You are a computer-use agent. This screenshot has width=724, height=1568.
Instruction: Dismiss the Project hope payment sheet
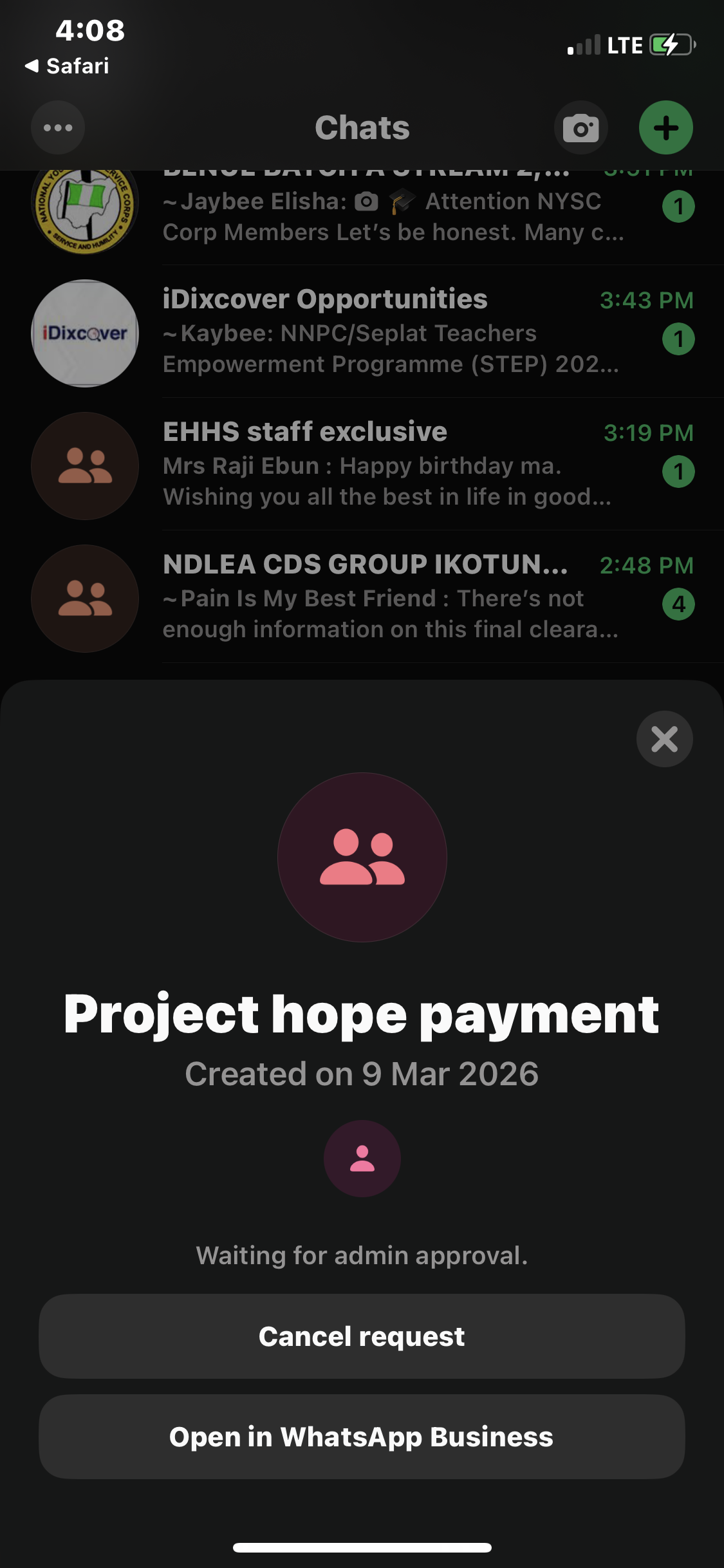point(664,739)
